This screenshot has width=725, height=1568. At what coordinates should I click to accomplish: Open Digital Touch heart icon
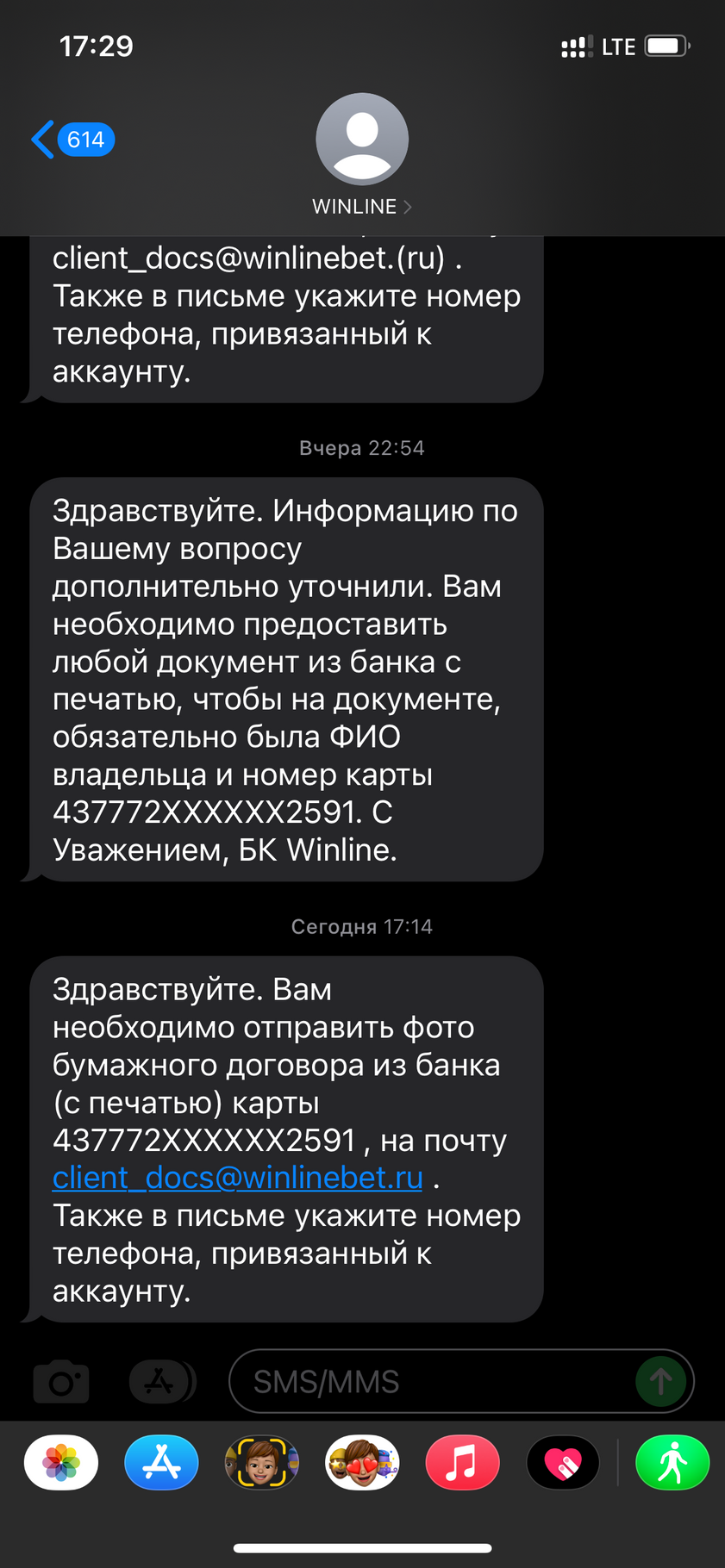tap(563, 1463)
